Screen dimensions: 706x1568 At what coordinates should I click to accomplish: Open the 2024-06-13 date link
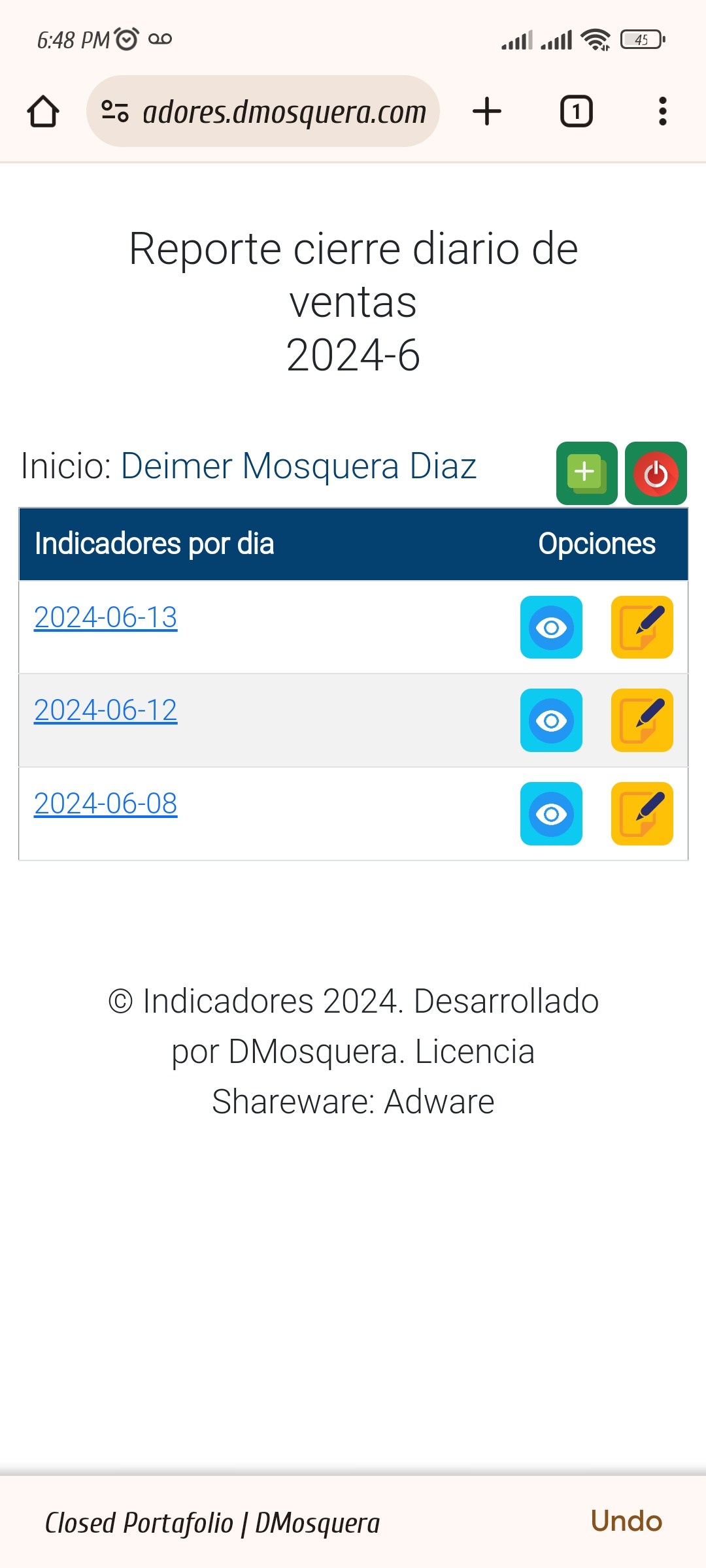coord(106,617)
